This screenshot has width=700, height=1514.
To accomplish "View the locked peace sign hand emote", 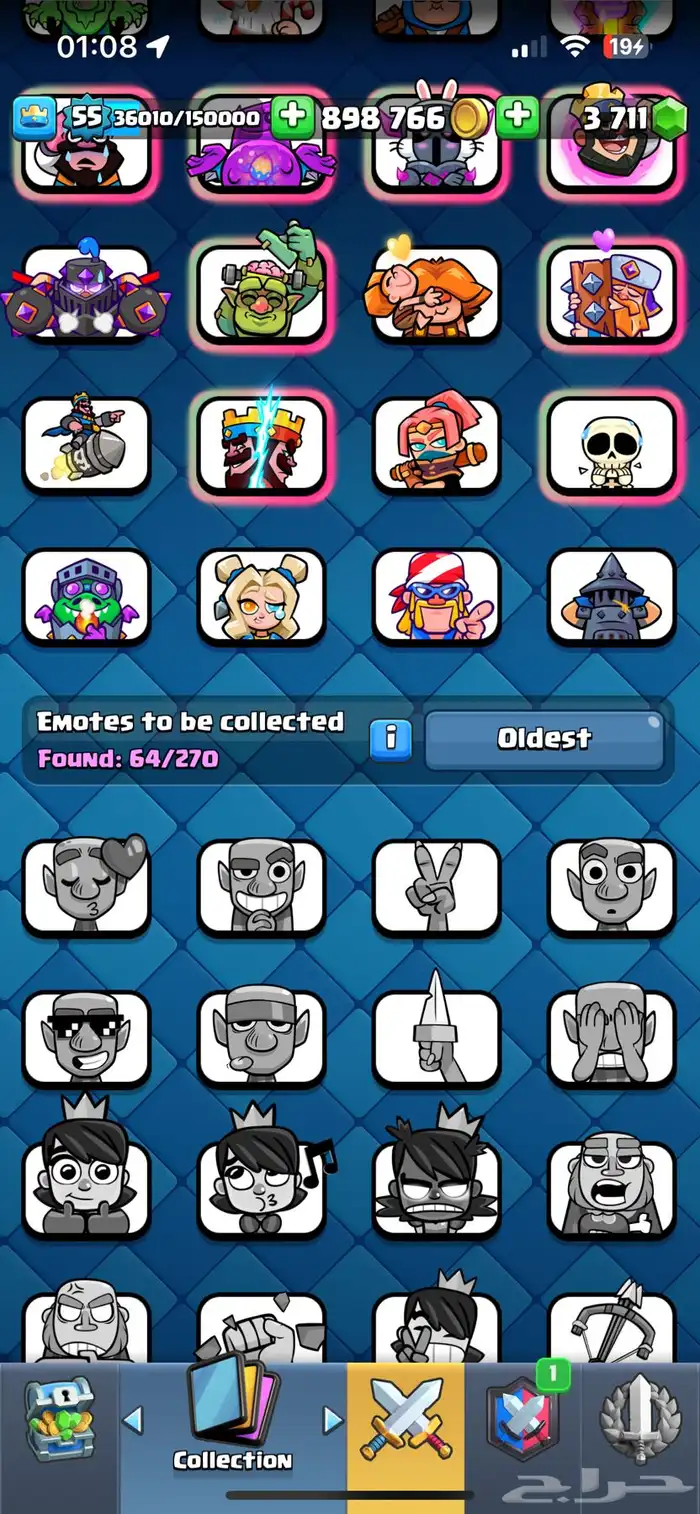I will pyautogui.click(x=436, y=886).
